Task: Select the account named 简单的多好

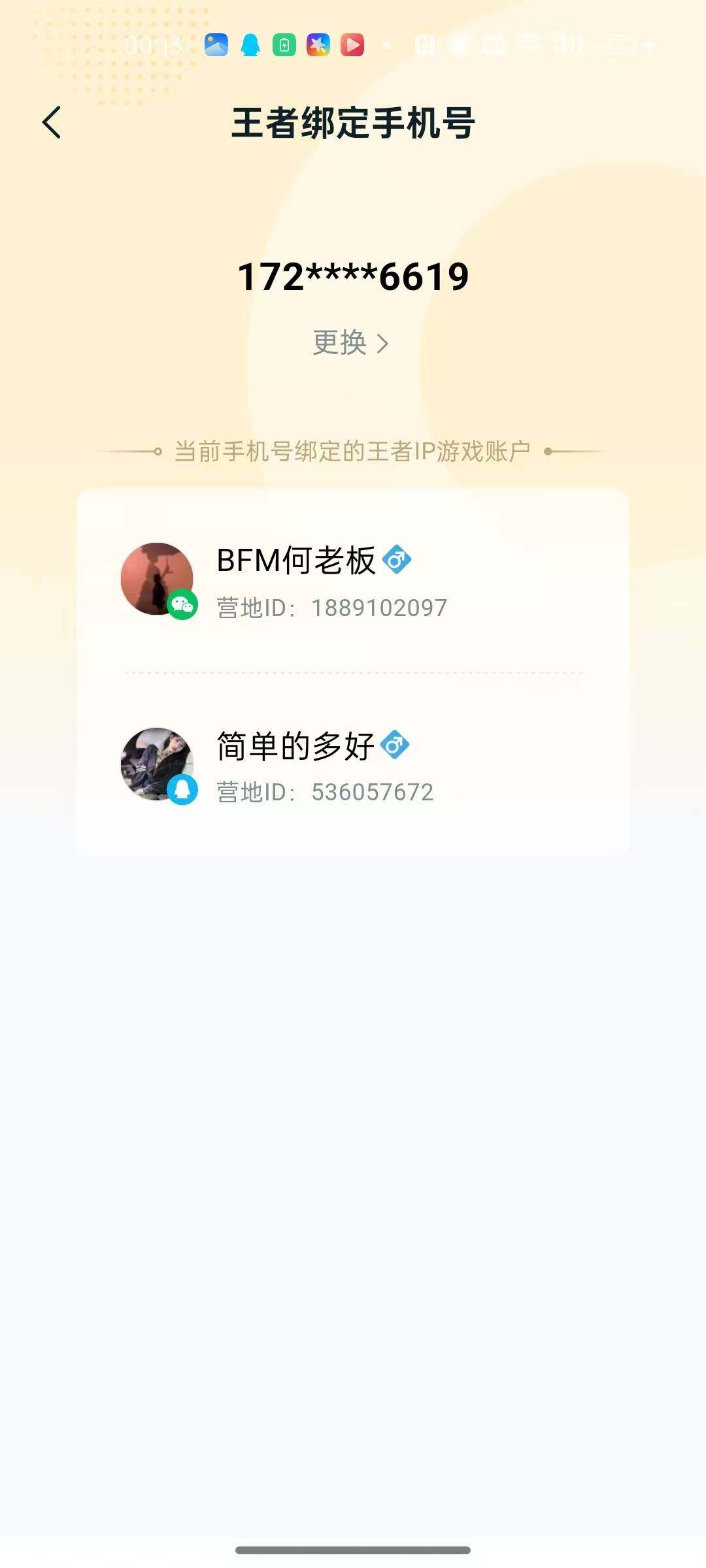Action: (292, 746)
